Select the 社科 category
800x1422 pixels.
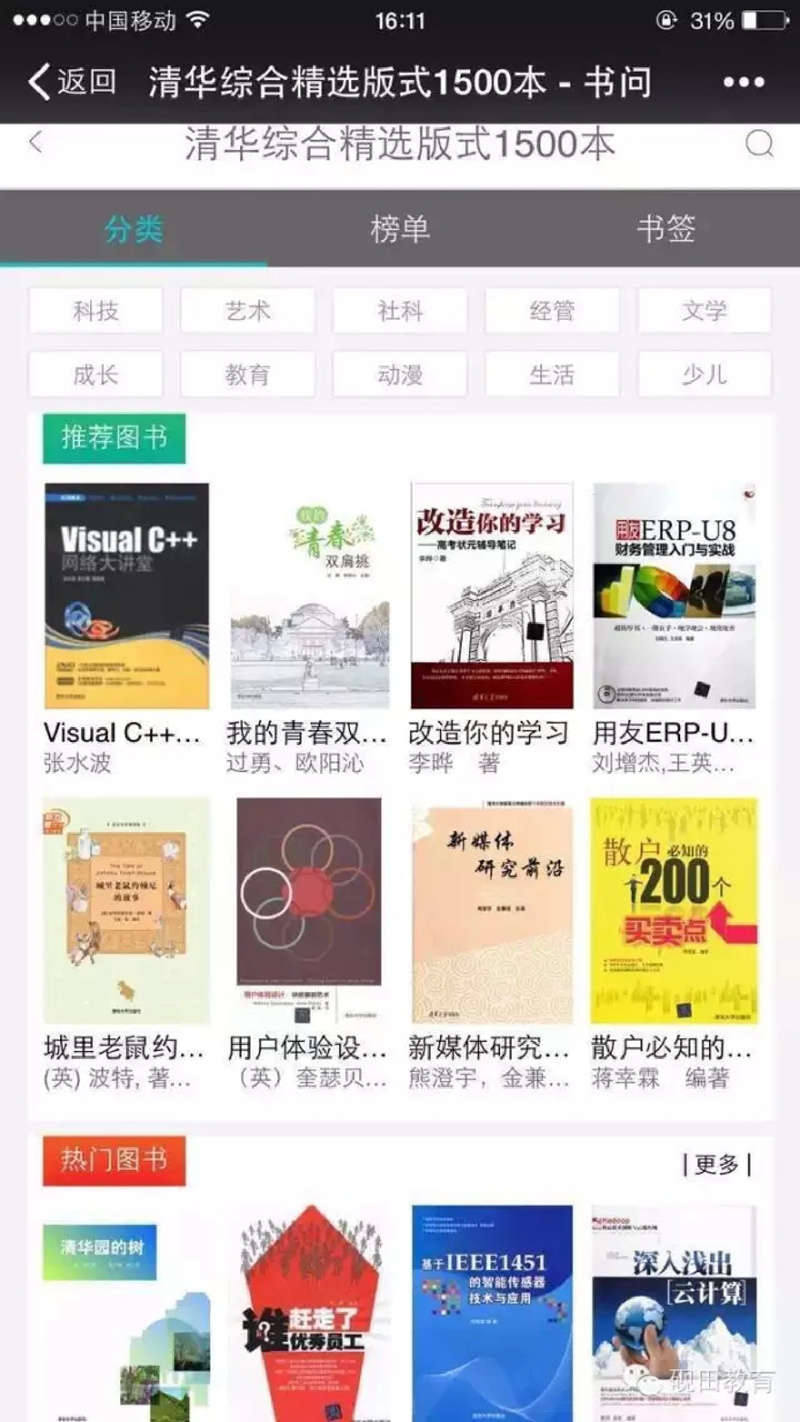tap(400, 311)
